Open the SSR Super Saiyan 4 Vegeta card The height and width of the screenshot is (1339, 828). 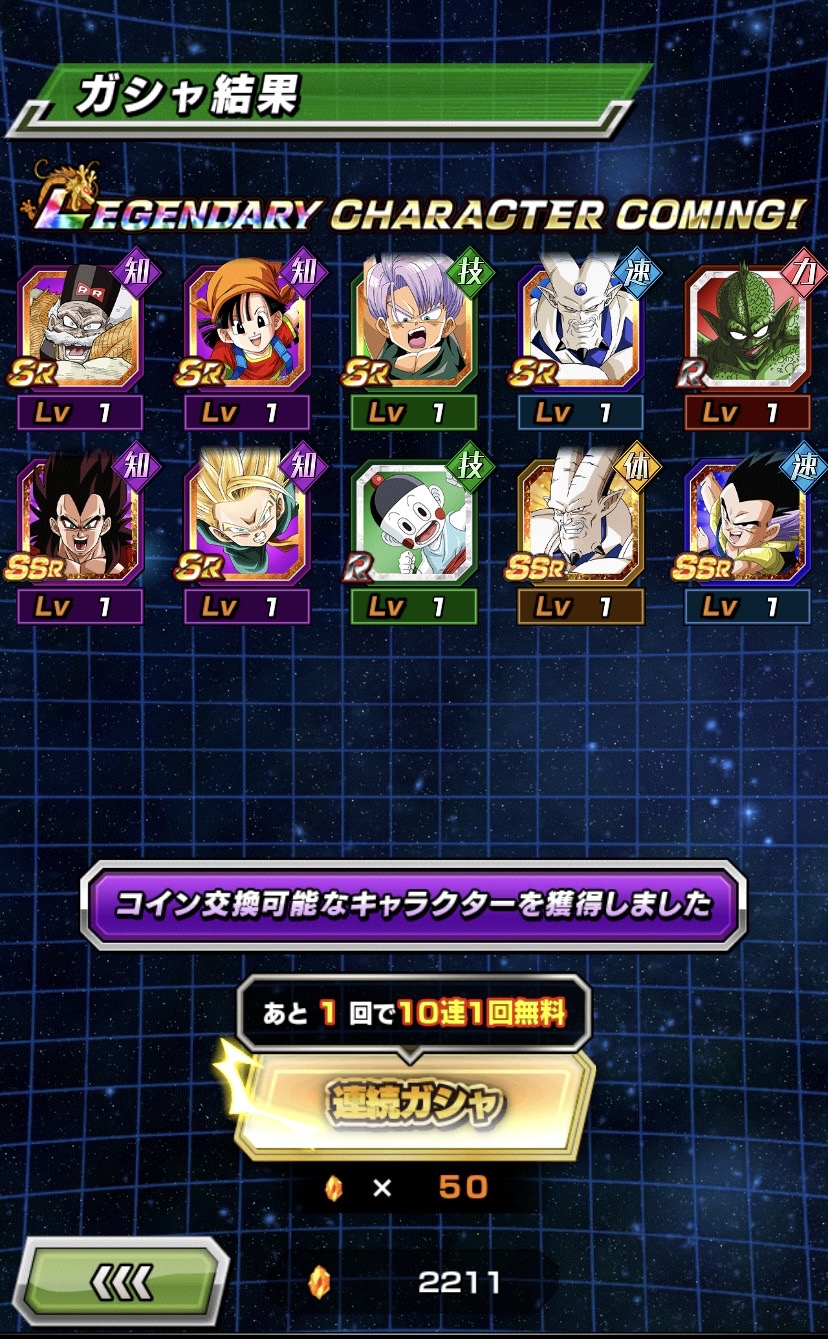click(x=80, y=522)
